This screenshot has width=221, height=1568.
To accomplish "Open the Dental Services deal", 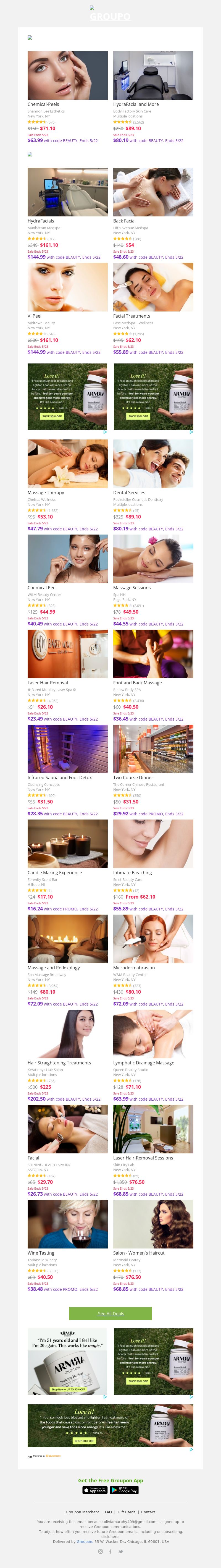I will click(153, 464).
